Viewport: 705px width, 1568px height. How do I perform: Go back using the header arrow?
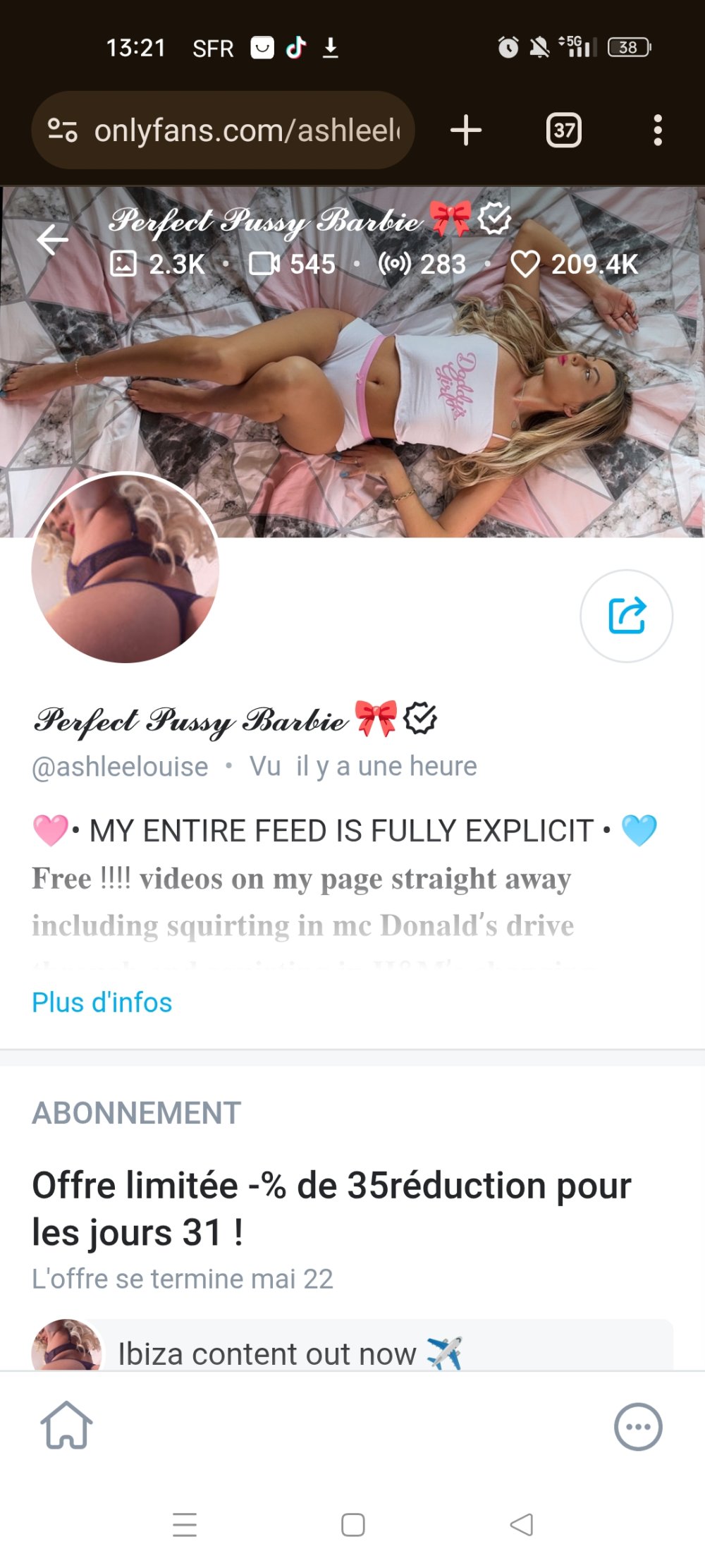pos(52,240)
